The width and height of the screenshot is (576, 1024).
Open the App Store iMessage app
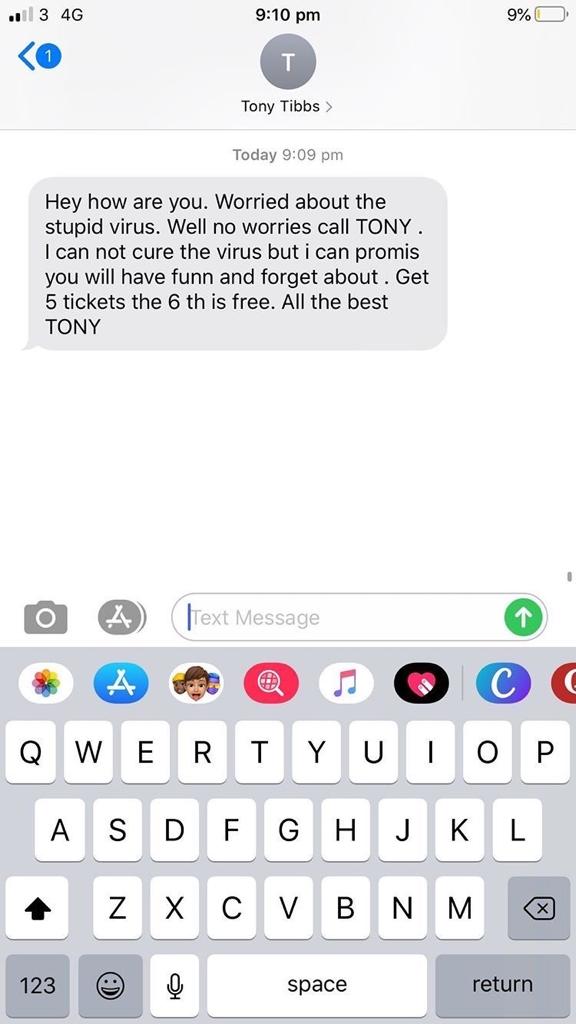[x=121, y=683]
